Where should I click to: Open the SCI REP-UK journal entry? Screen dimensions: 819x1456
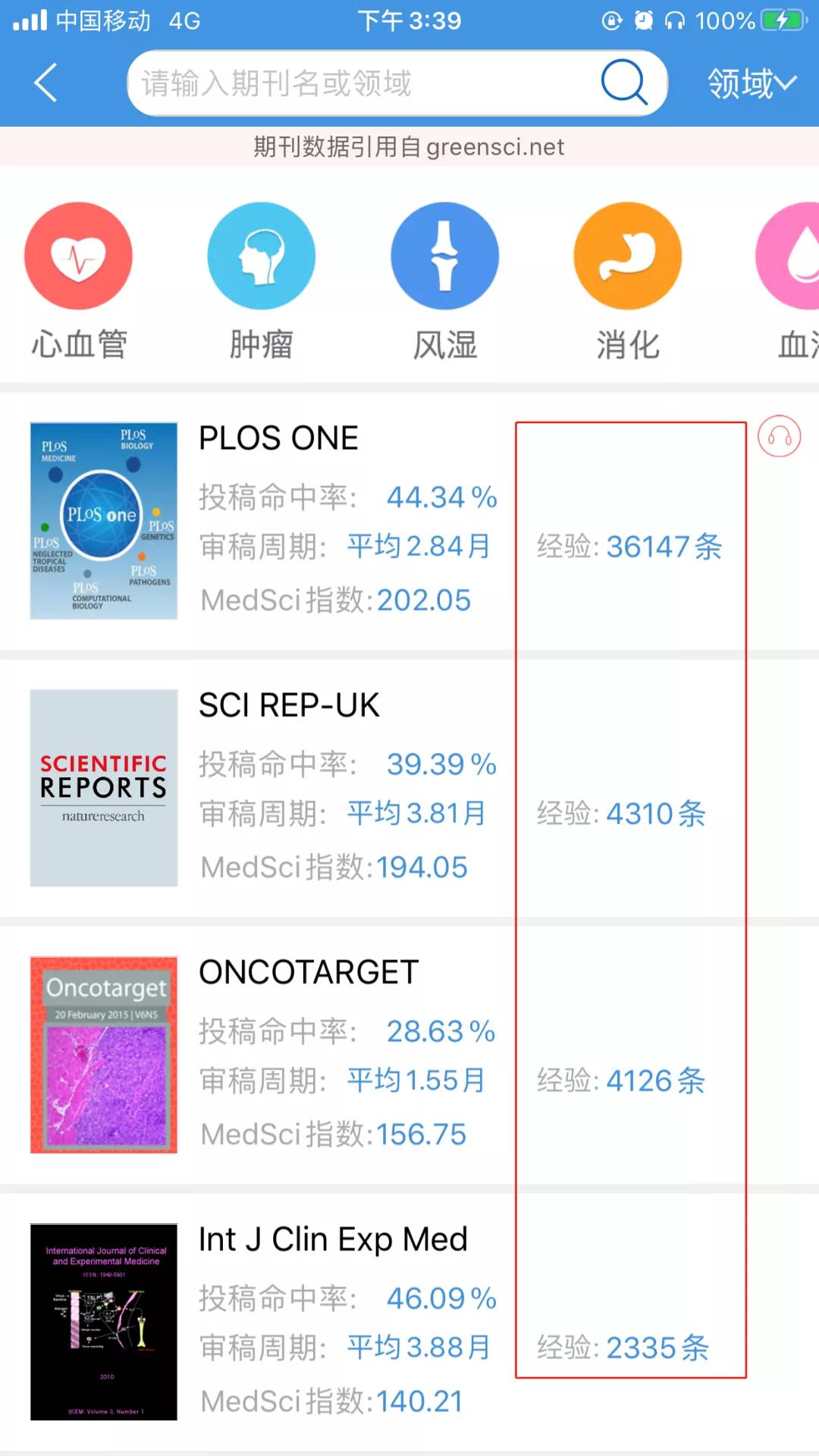pos(409,788)
